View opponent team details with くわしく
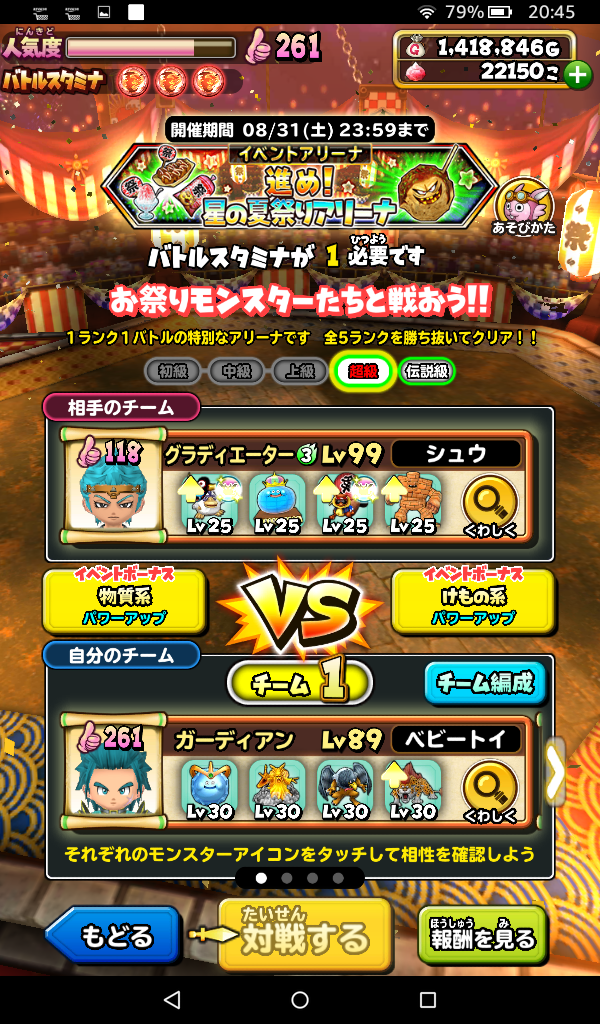The height and width of the screenshot is (1024, 600). click(490, 505)
